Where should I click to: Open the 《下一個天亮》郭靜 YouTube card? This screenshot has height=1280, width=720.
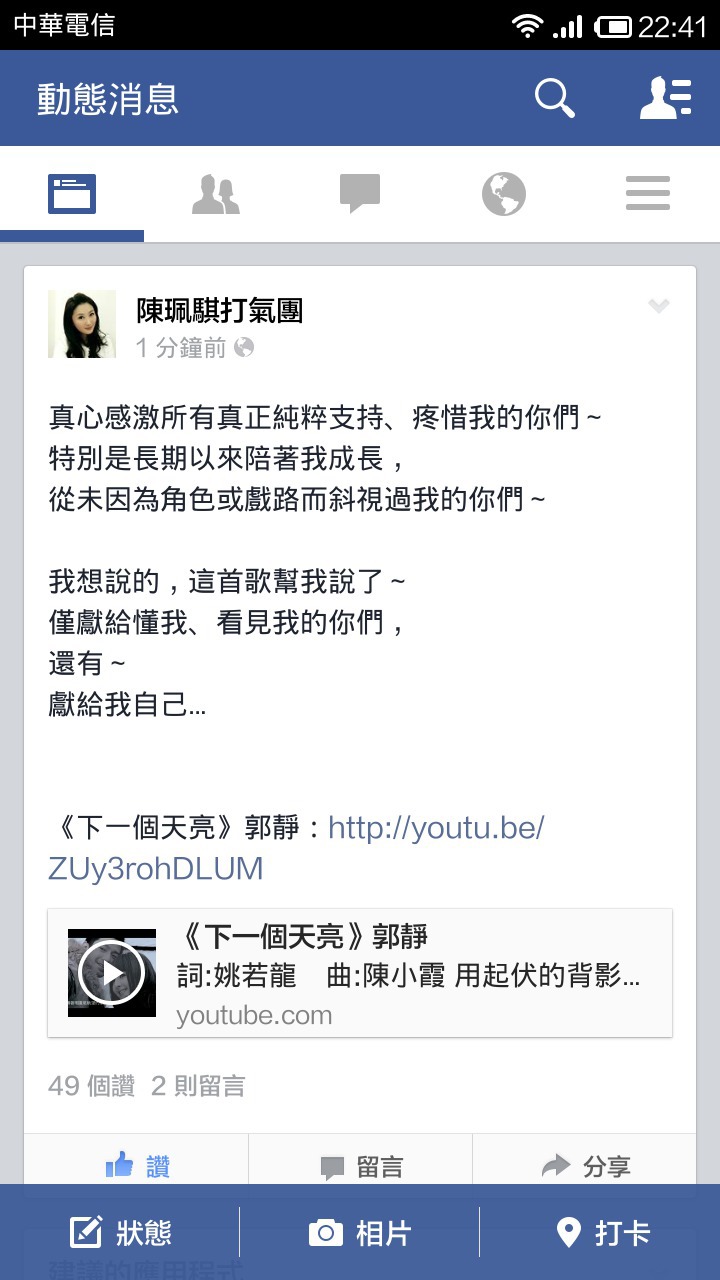click(x=360, y=973)
